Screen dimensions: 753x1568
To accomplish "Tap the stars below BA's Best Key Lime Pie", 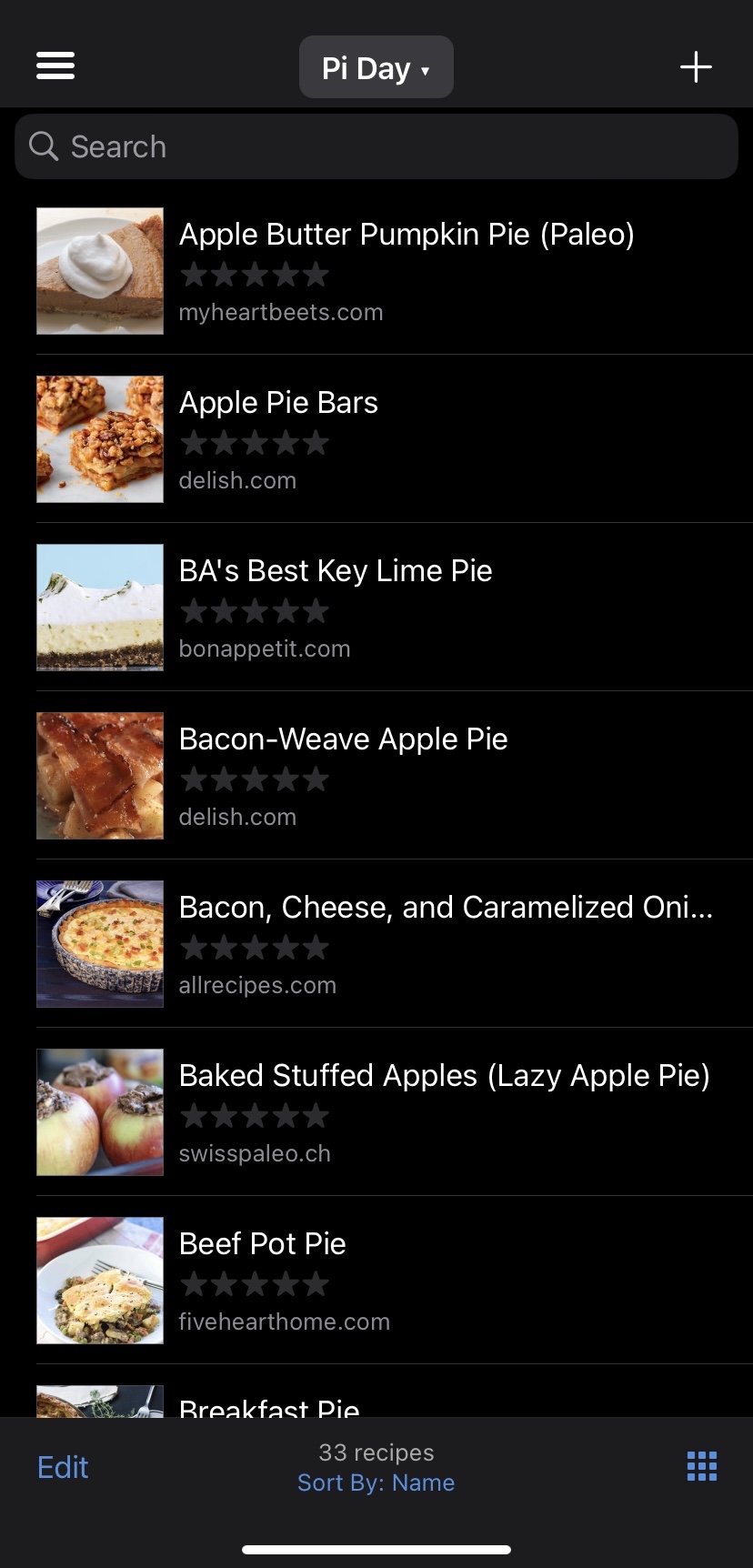I will (255, 610).
